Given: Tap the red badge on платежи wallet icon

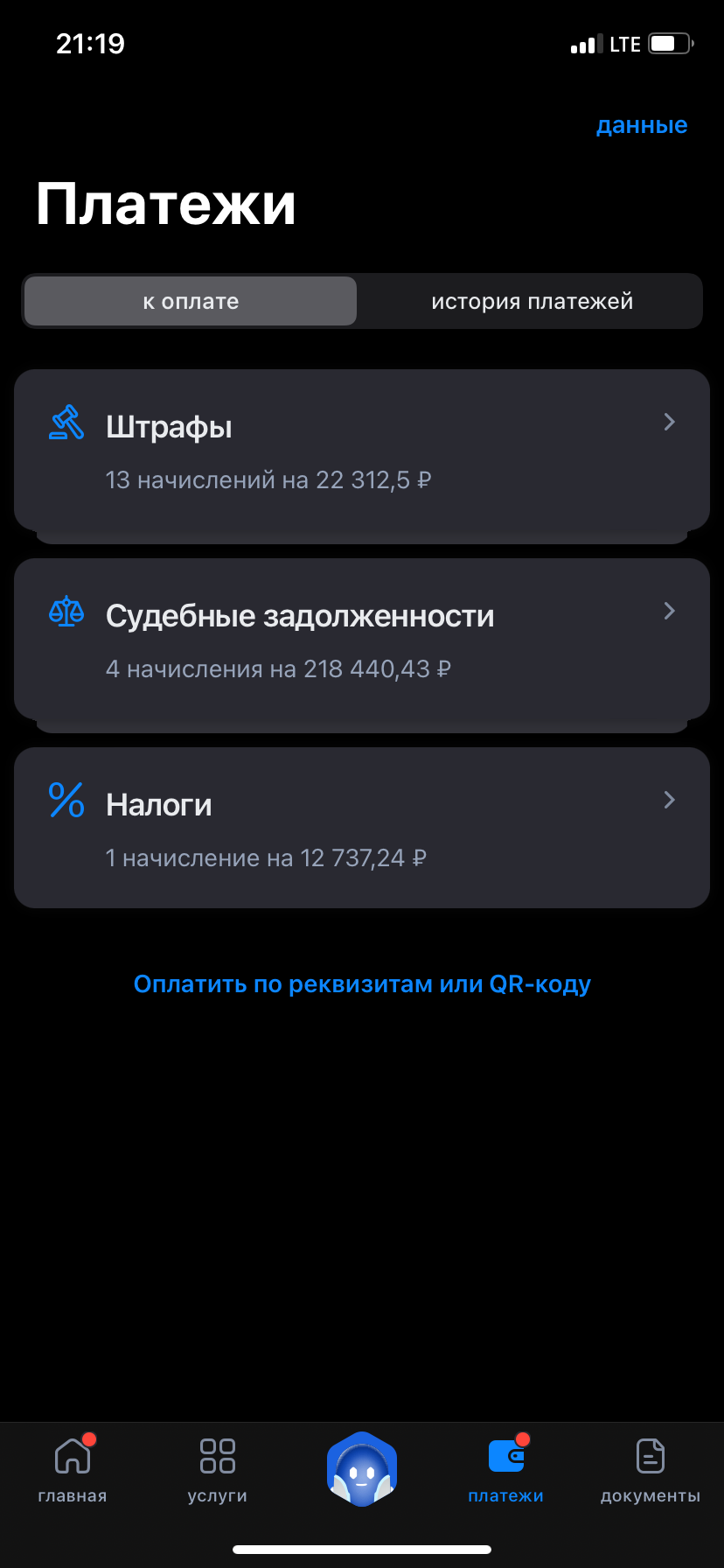Looking at the screenshot, I should pyautogui.click(x=524, y=1439).
